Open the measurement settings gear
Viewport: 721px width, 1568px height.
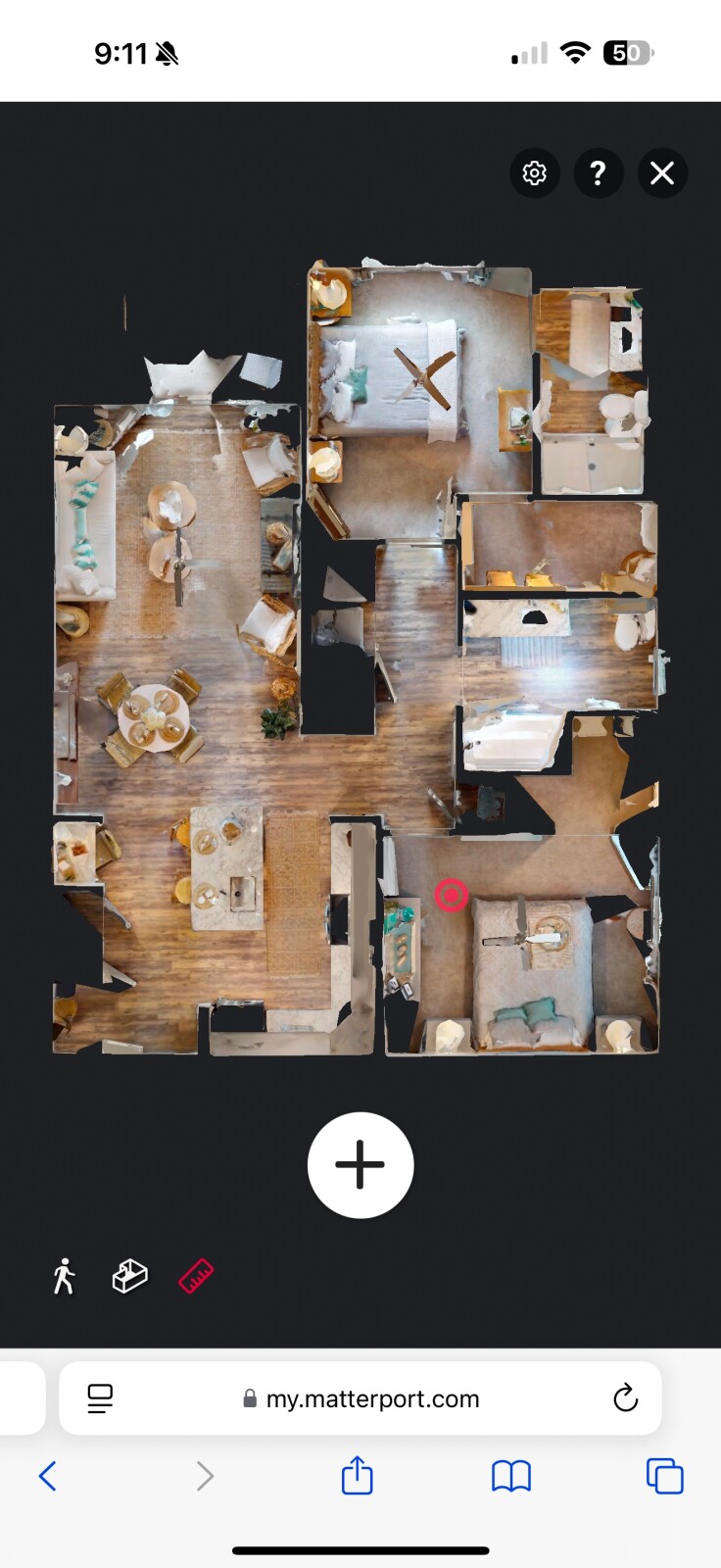pos(534,173)
